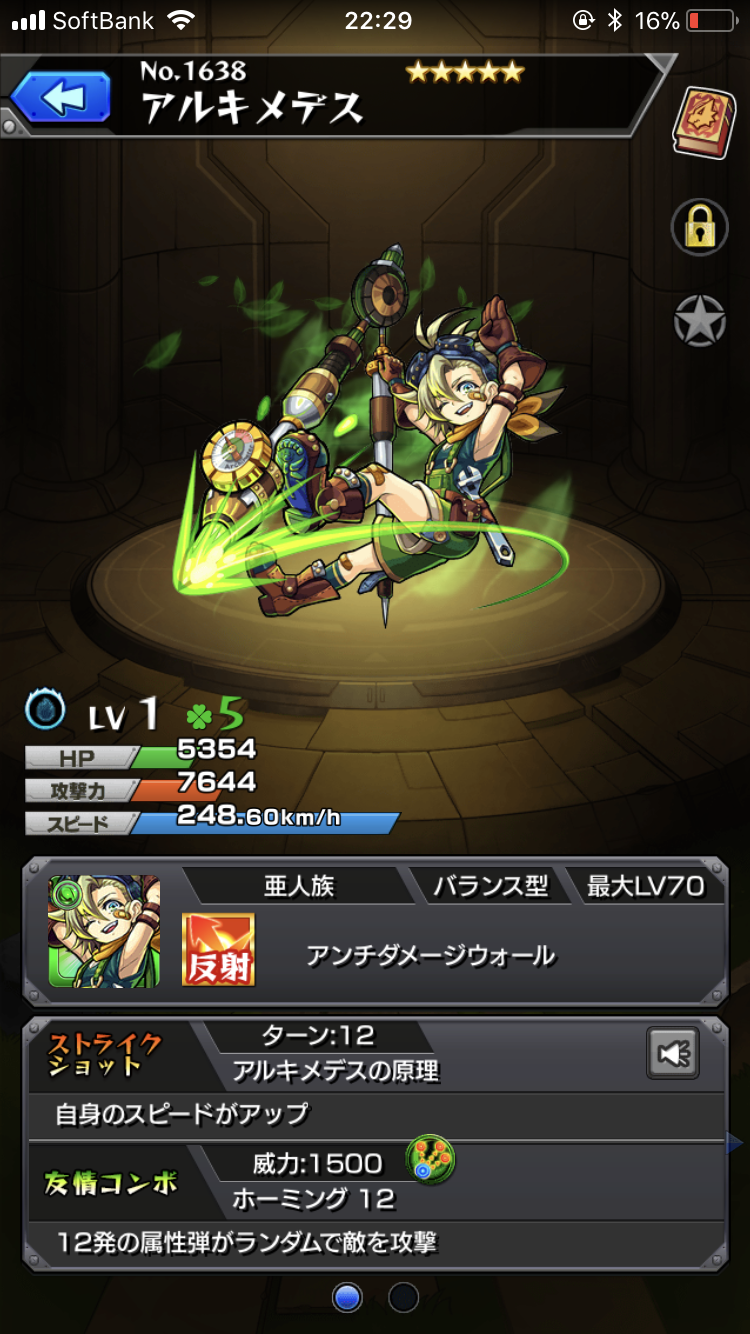Play the Strike Shot voice with the speaker button
Viewport: 750px width, 1334px height.
[x=673, y=1053]
